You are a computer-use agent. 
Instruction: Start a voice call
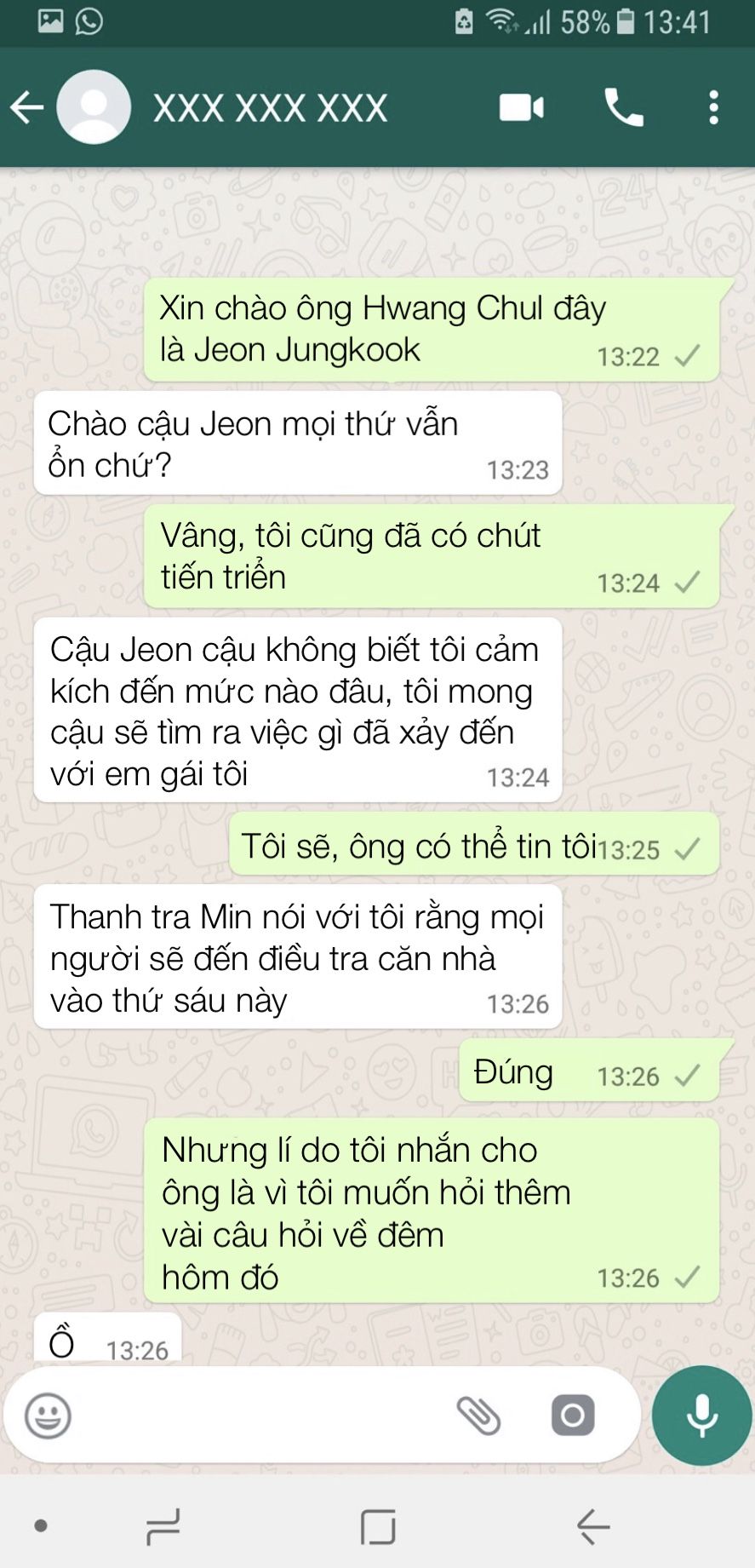624,108
